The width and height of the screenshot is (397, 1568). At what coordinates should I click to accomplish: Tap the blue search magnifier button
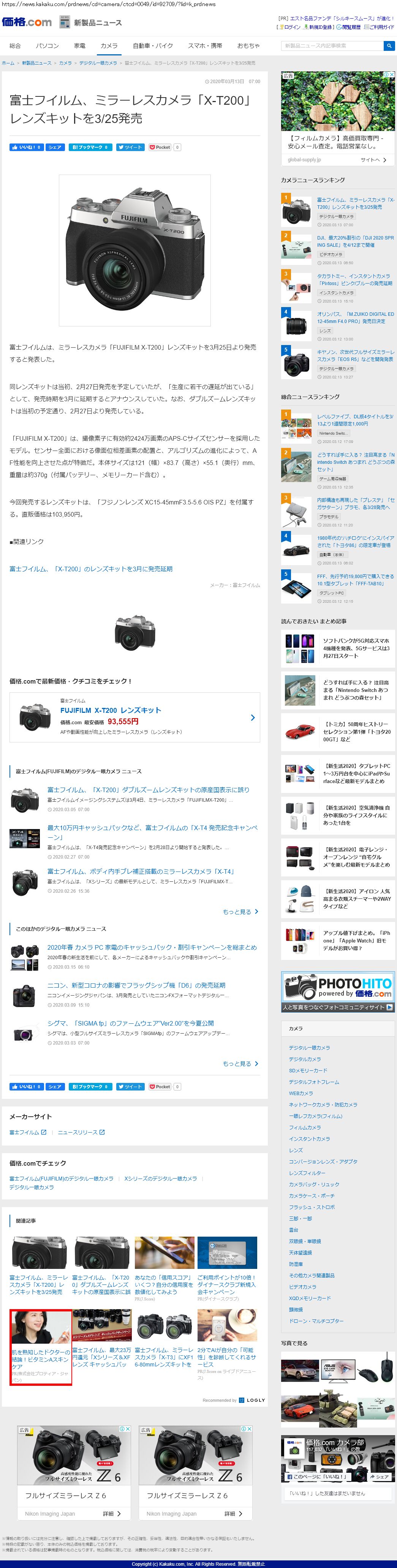point(389,46)
